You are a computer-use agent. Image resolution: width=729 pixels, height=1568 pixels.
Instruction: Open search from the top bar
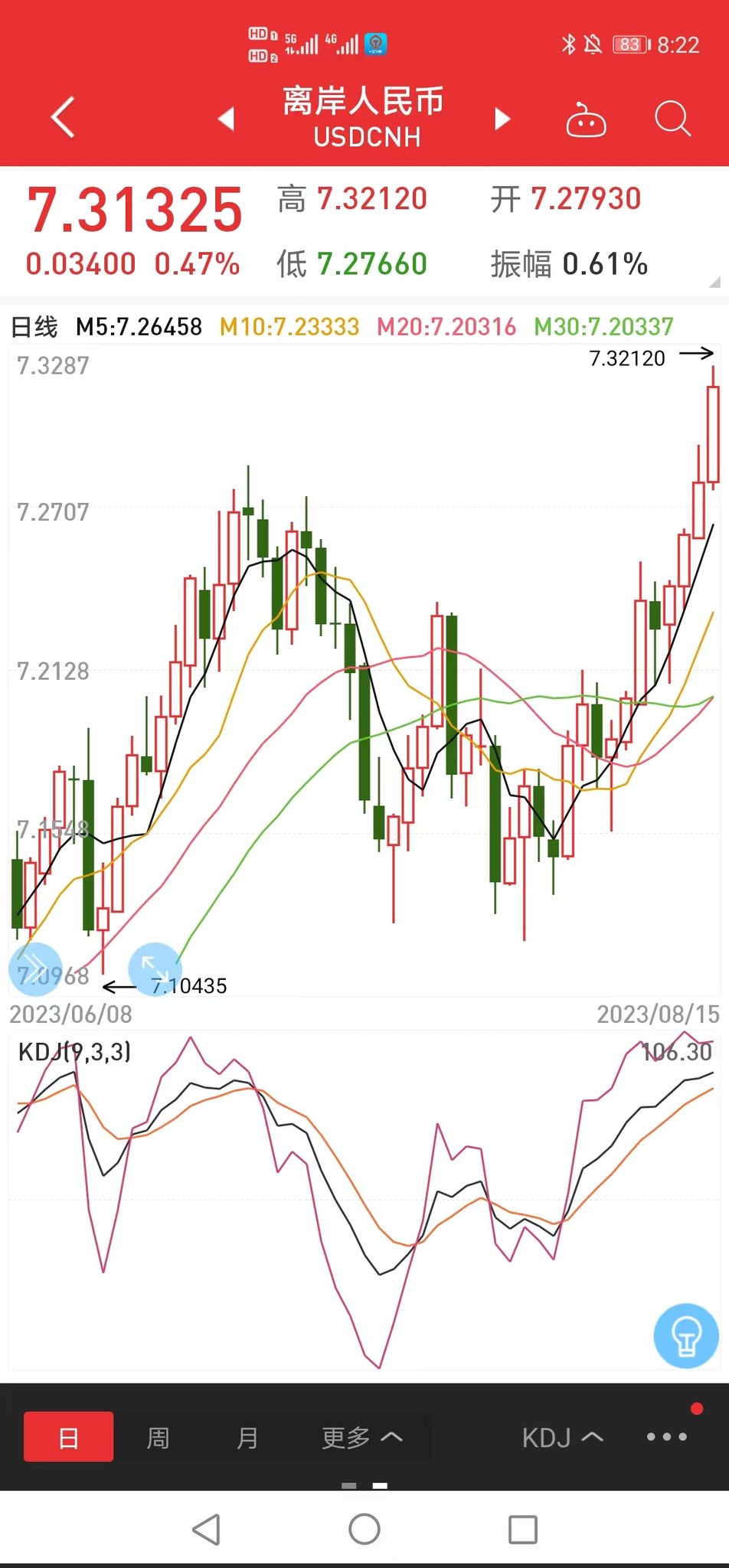672,119
